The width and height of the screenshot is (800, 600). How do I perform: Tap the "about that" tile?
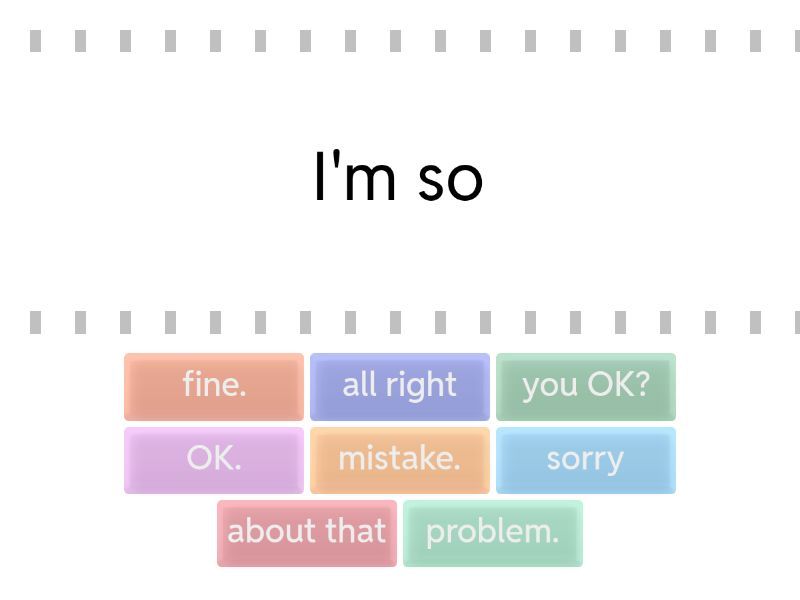[x=307, y=533]
